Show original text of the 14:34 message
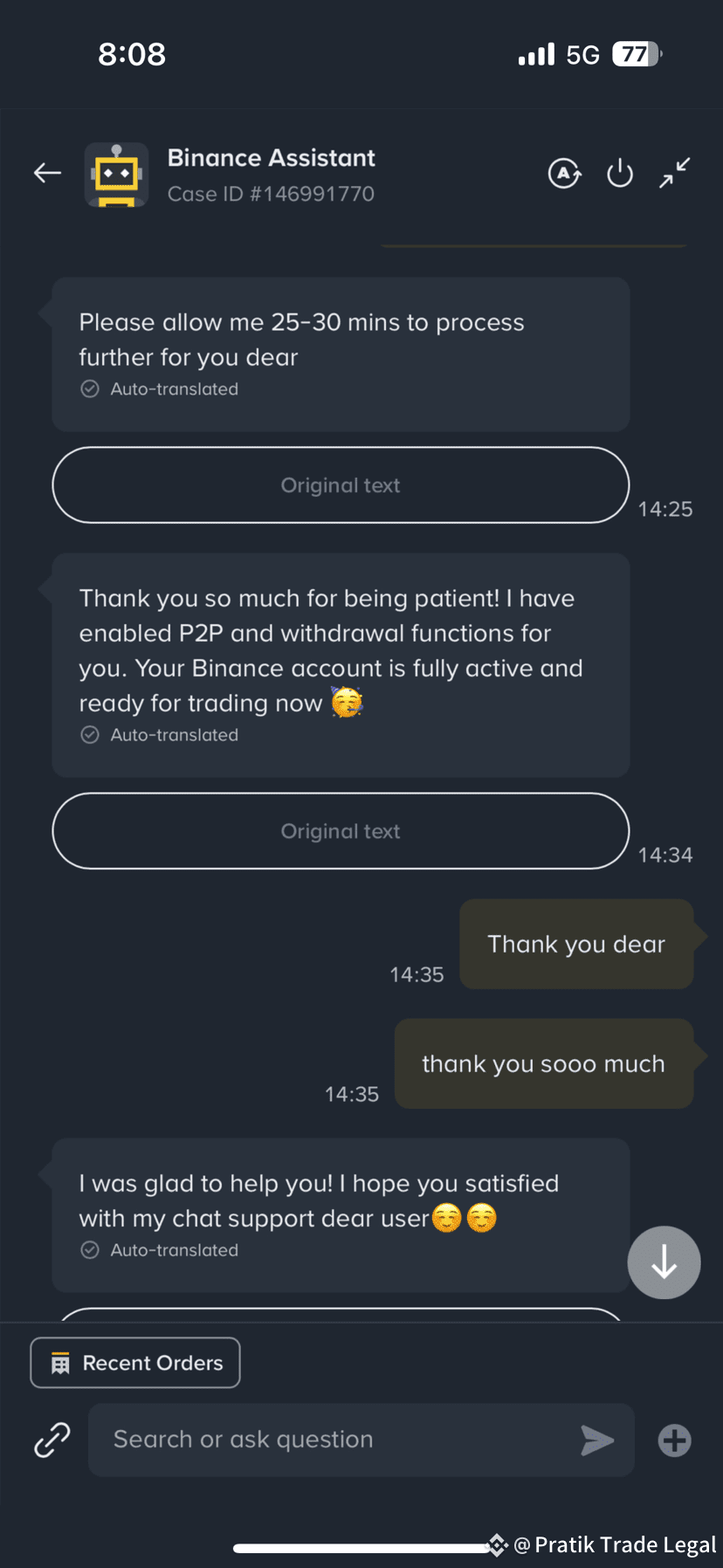The height and width of the screenshot is (1568, 723). (x=341, y=831)
